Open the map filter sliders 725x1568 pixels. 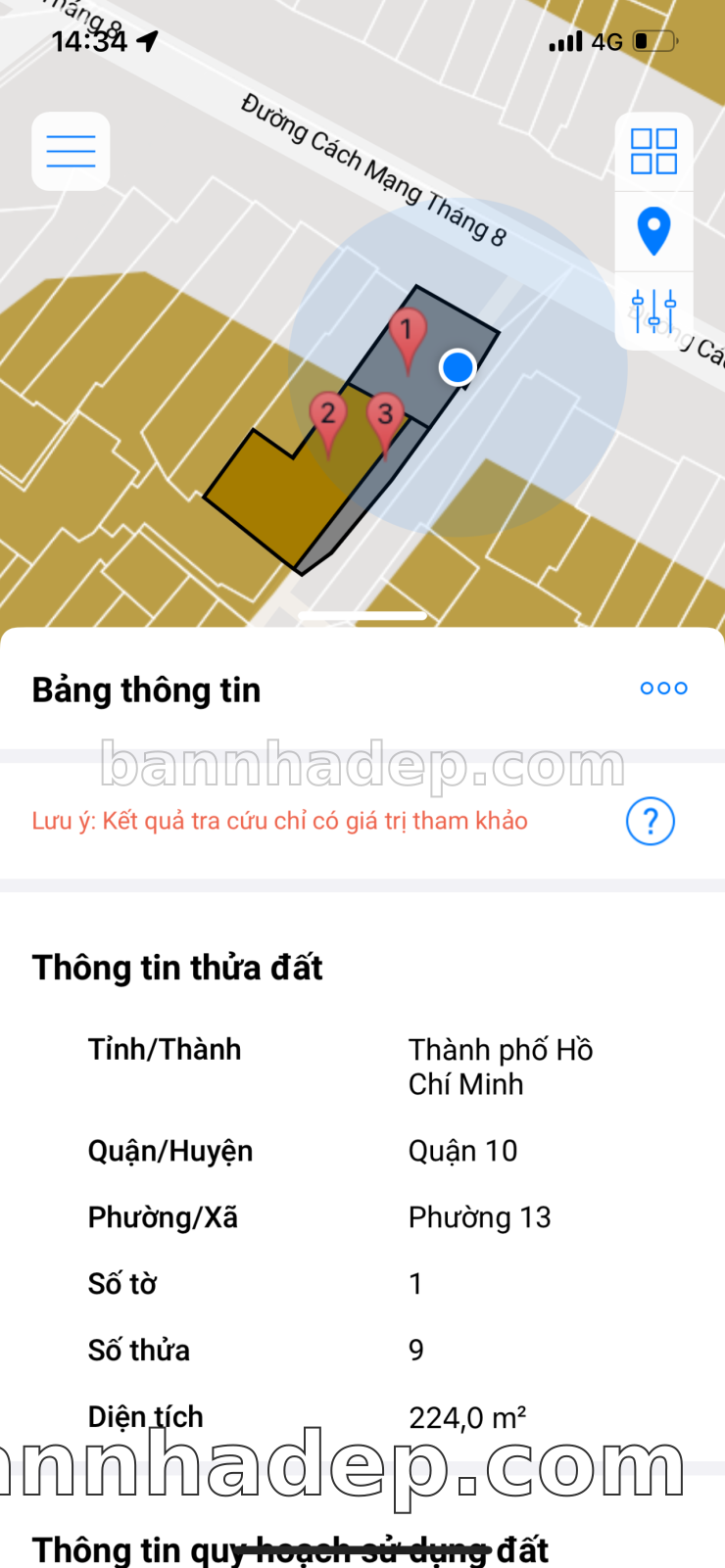click(653, 310)
